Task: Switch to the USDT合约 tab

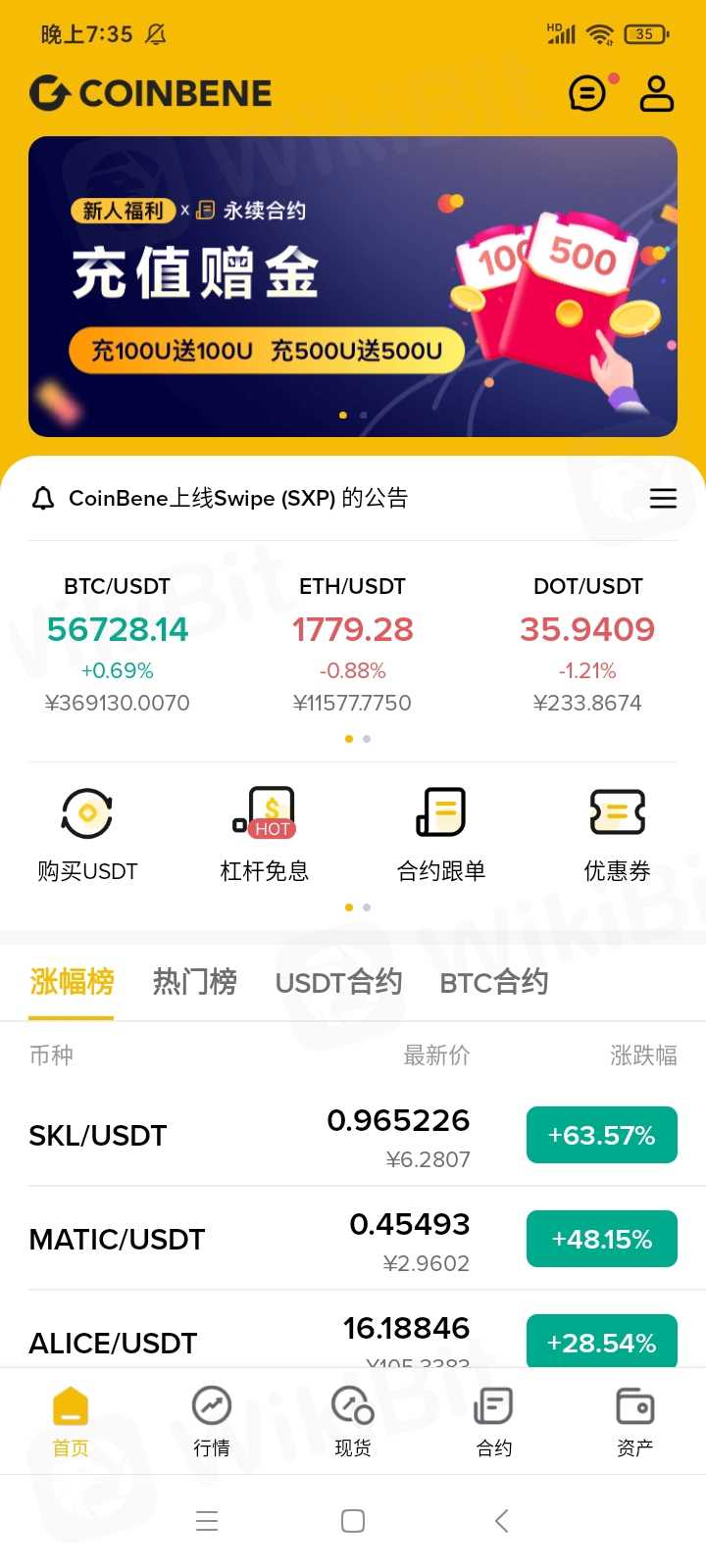Action: [x=338, y=982]
